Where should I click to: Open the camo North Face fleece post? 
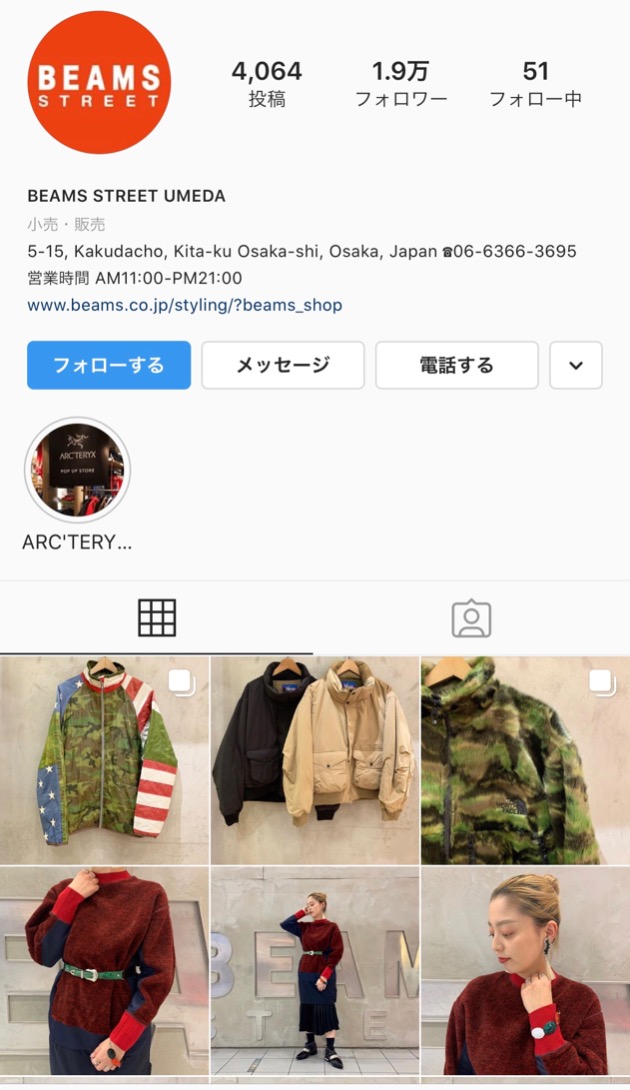(525, 760)
